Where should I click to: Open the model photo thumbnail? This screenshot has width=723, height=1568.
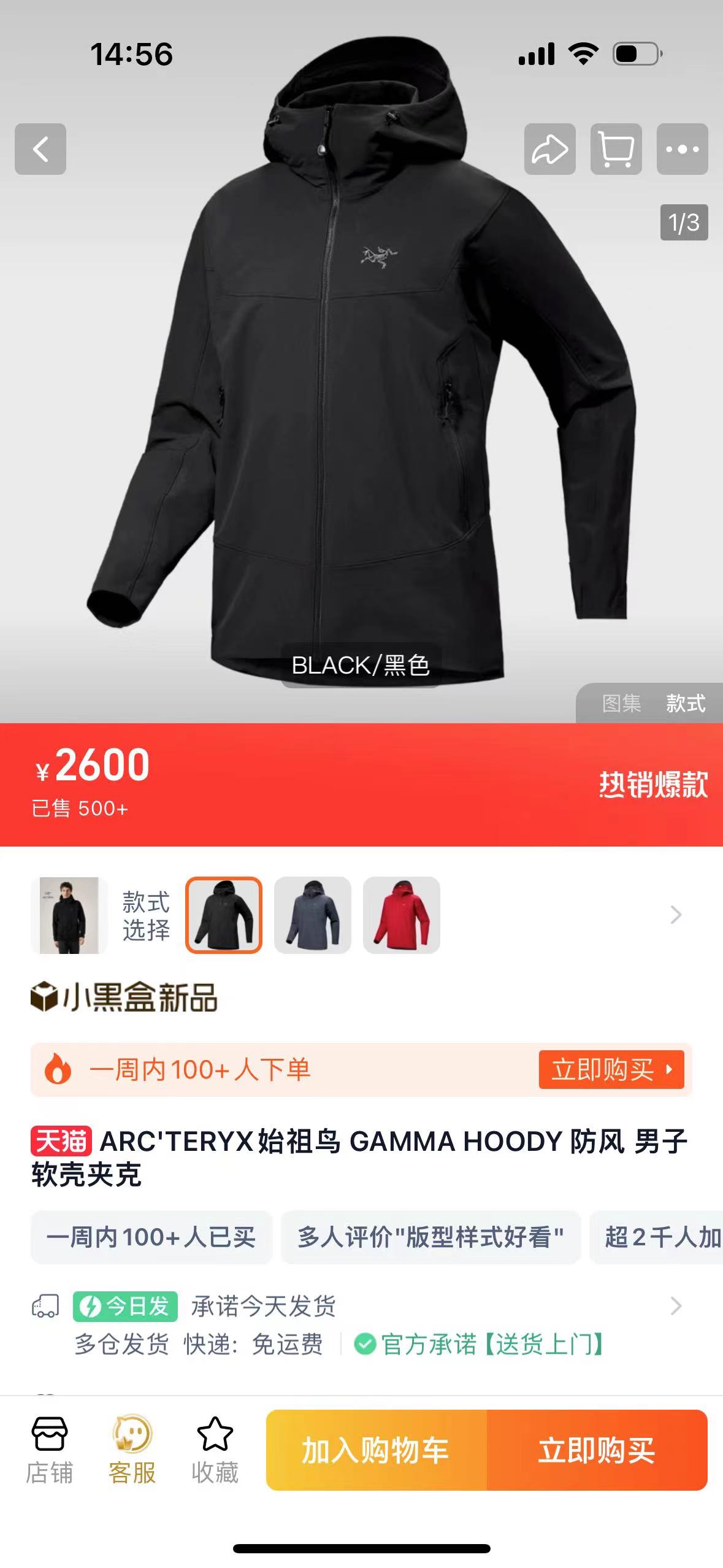69,915
